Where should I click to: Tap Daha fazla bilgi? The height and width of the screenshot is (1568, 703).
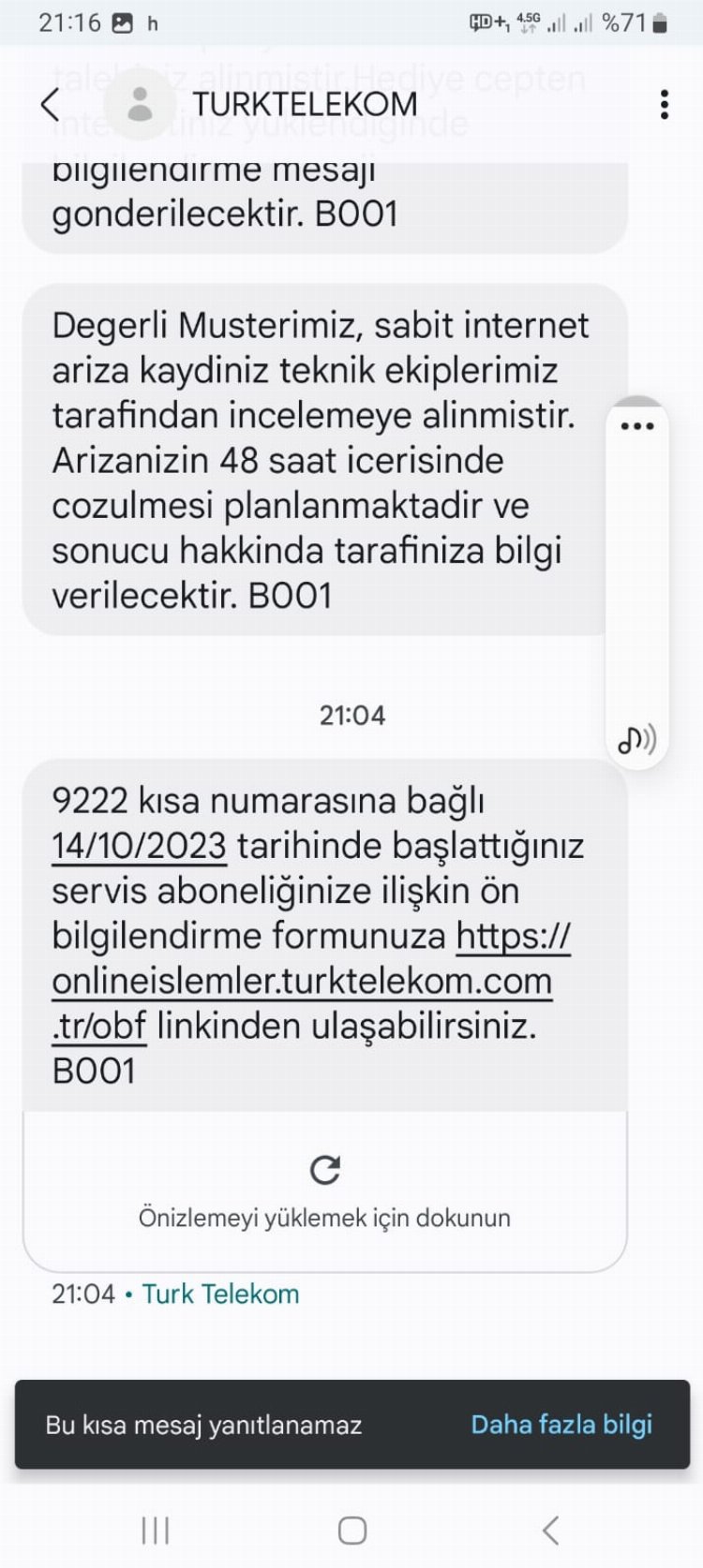click(x=561, y=1425)
